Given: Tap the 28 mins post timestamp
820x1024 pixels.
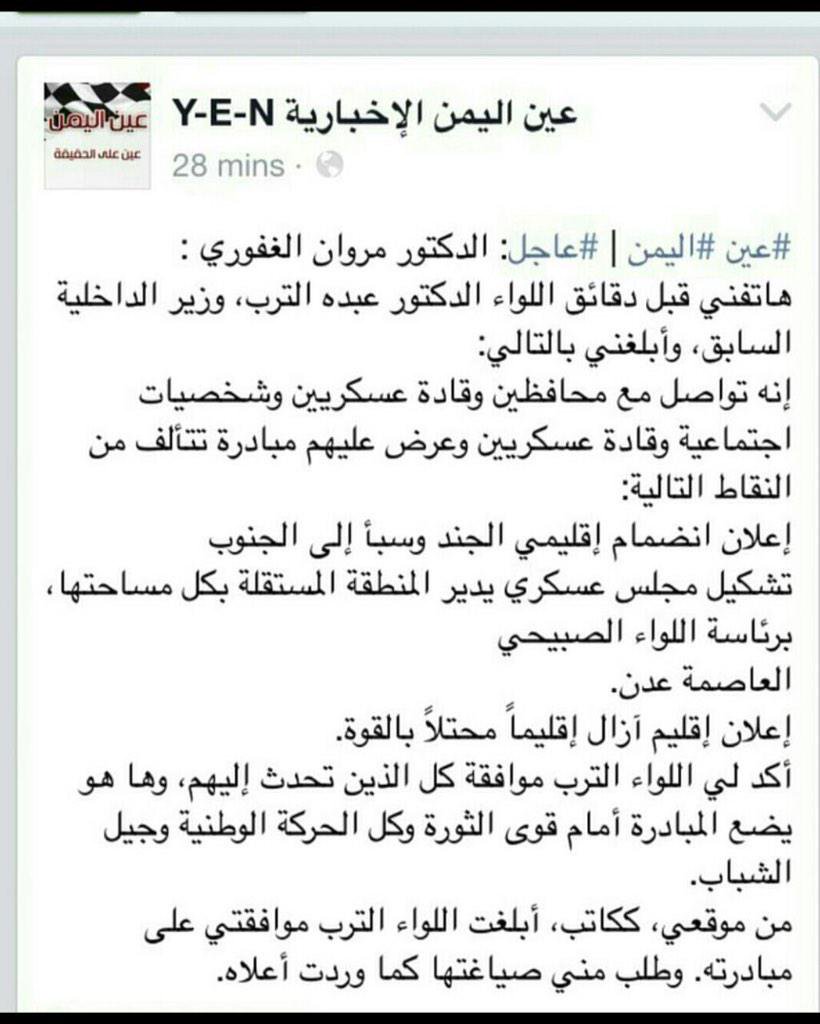Looking at the screenshot, I should tap(228, 165).
